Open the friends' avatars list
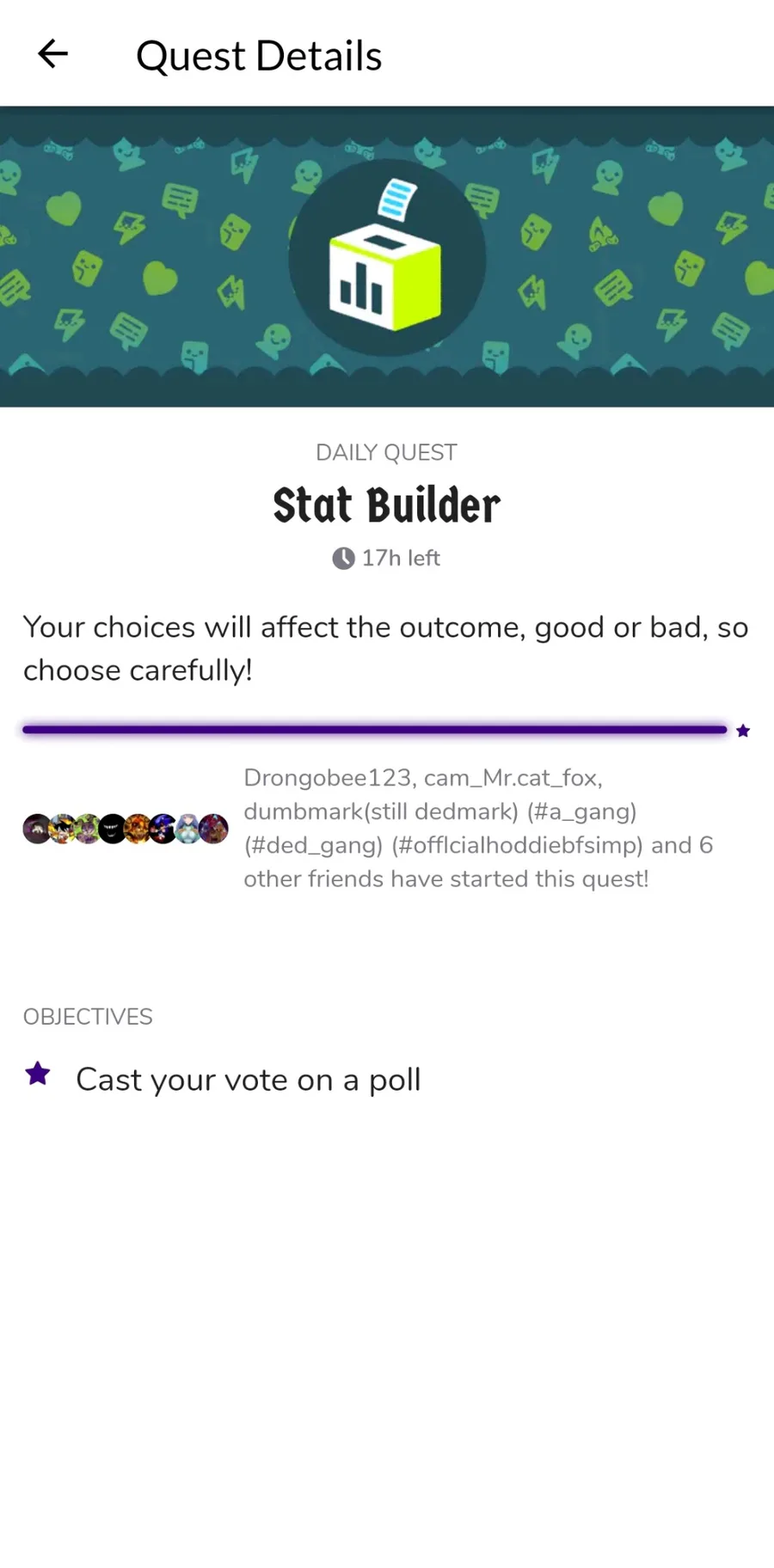 126,829
